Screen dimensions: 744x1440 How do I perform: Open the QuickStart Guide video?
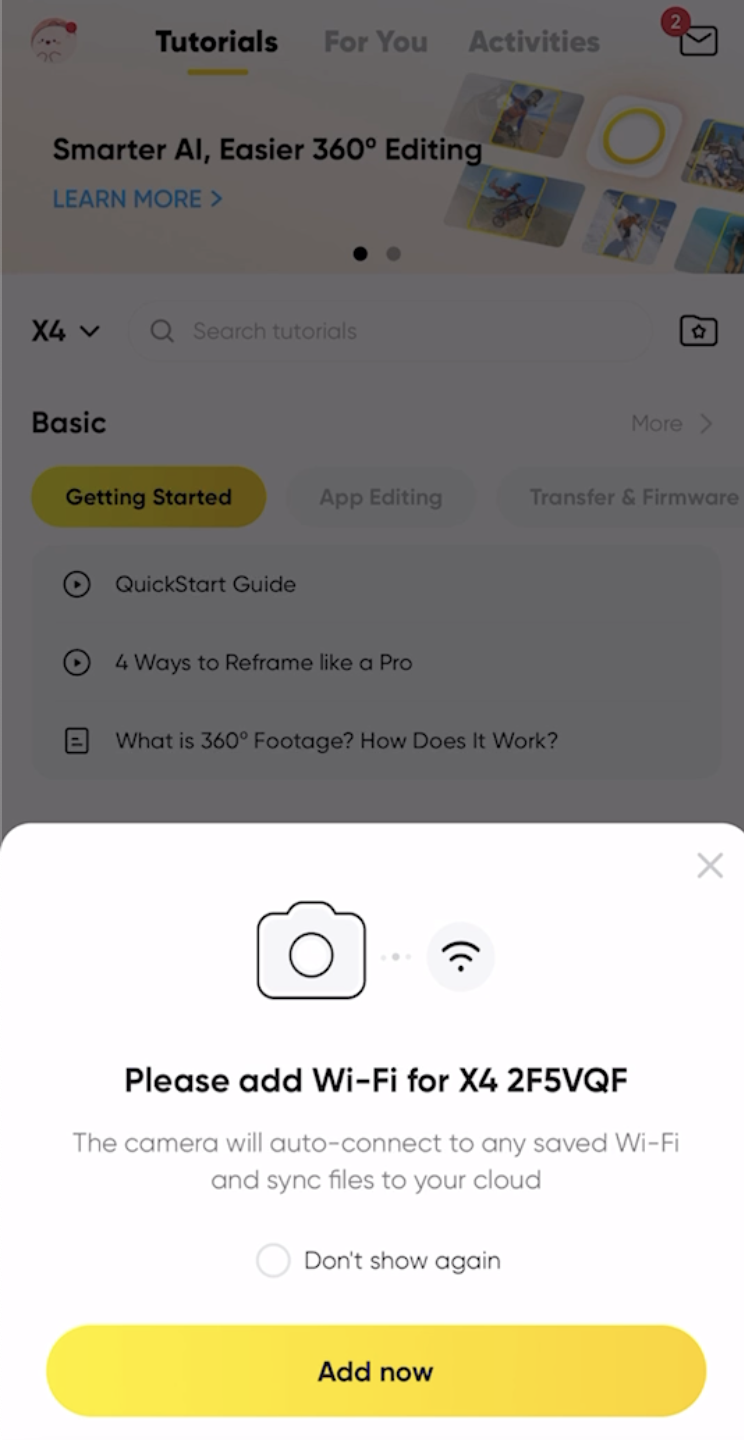tap(205, 584)
